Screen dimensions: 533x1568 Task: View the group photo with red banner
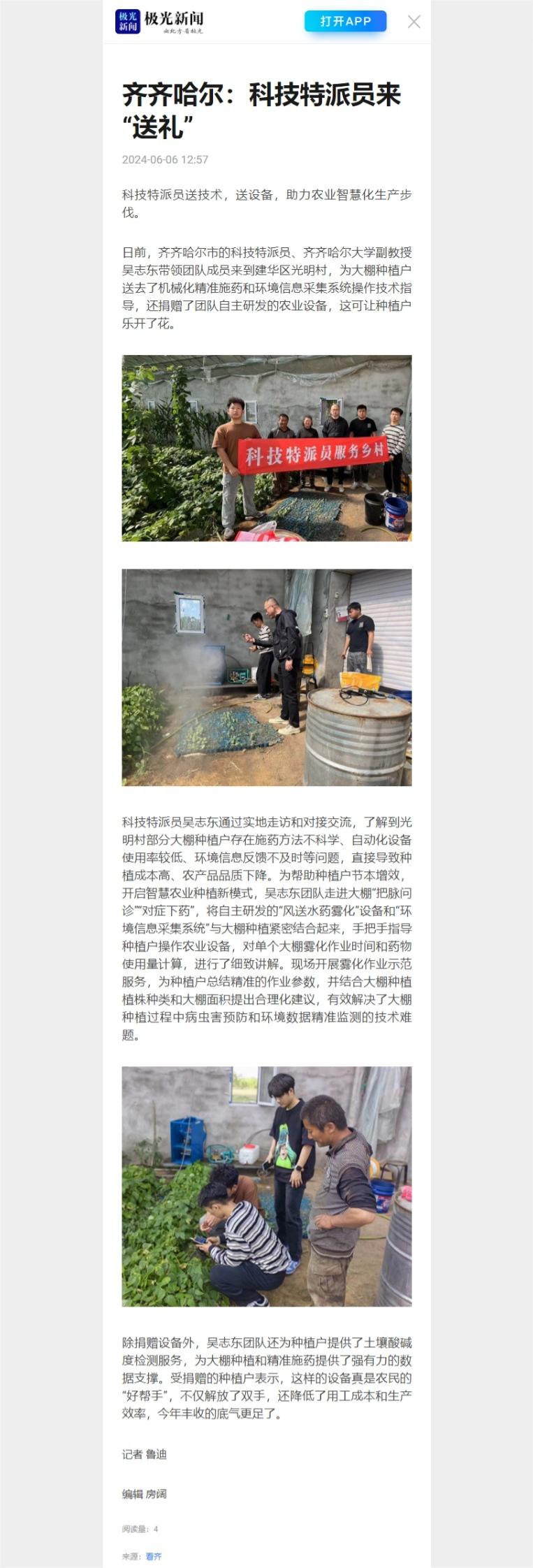[266, 448]
